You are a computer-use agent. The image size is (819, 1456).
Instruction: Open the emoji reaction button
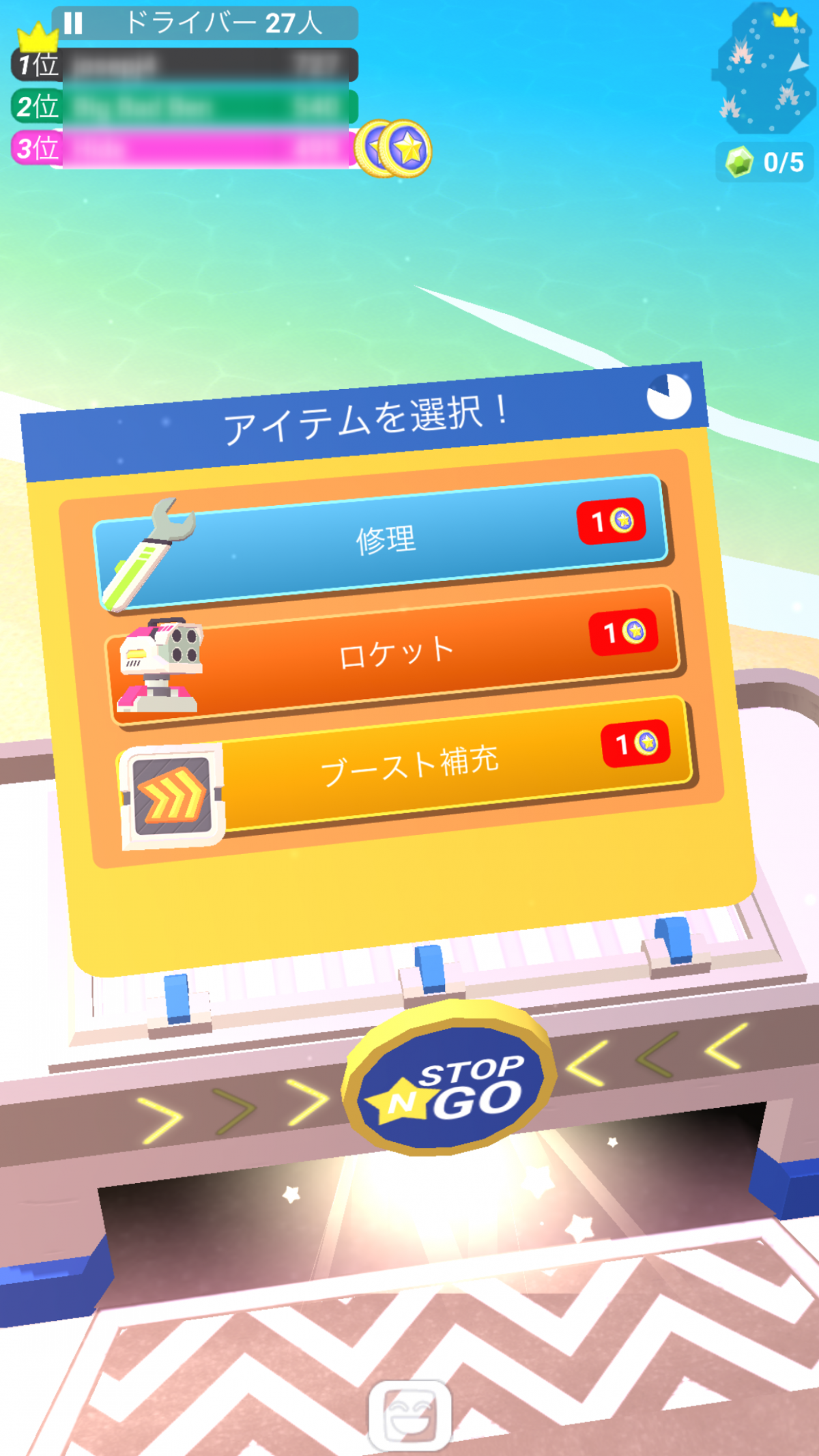409,1415
